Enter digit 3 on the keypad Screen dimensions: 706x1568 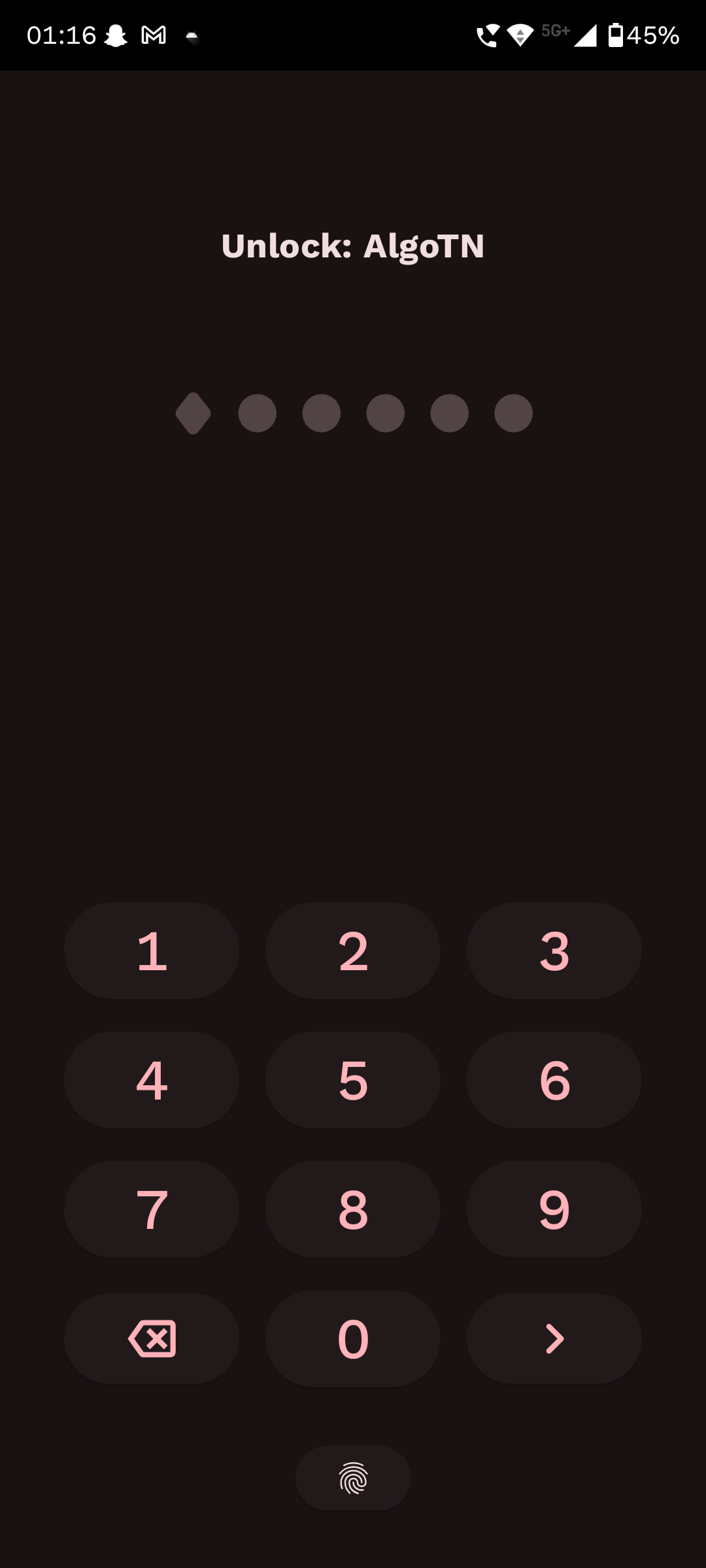coord(554,951)
